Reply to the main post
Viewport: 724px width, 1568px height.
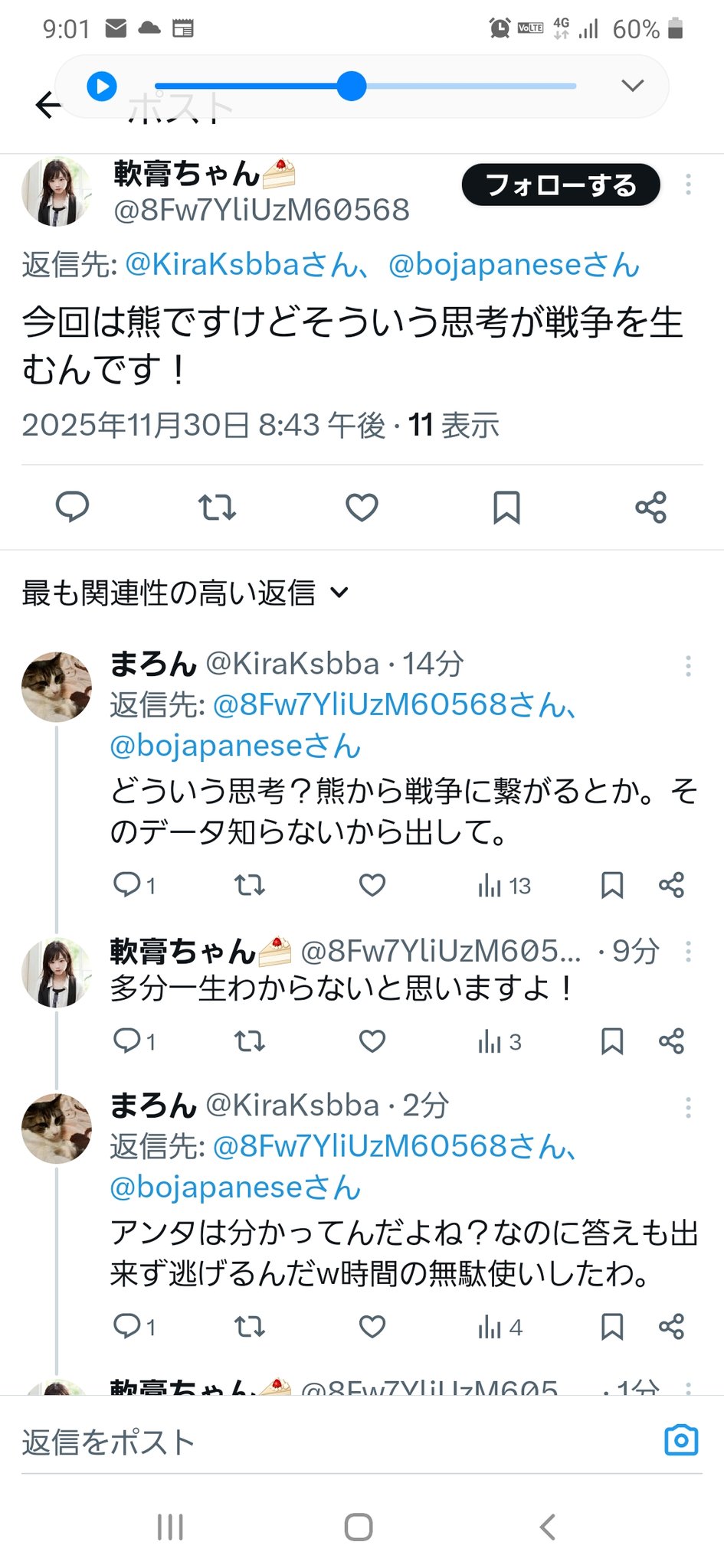[x=73, y=507]
